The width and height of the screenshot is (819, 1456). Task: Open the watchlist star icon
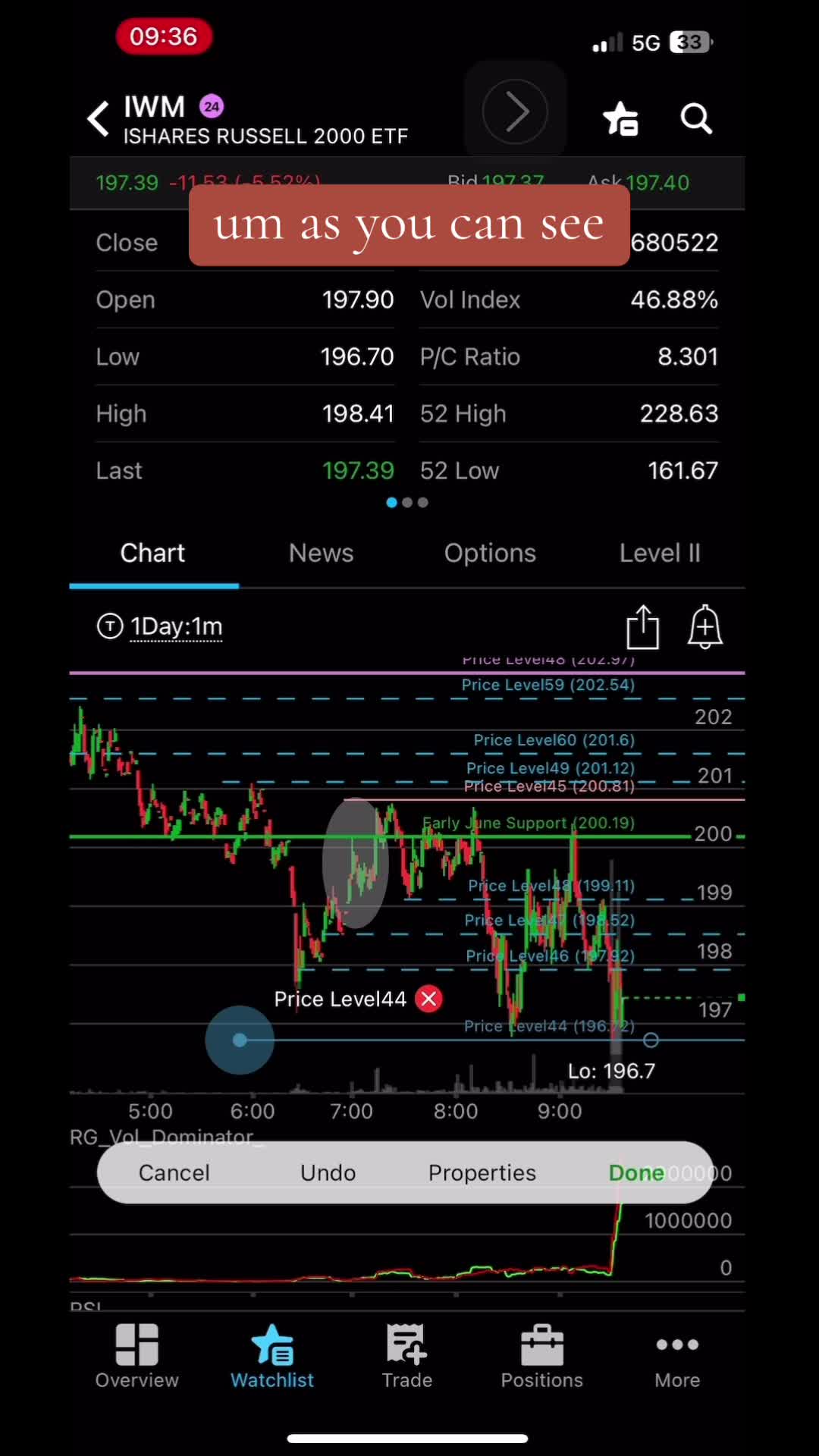coord(620,119)
